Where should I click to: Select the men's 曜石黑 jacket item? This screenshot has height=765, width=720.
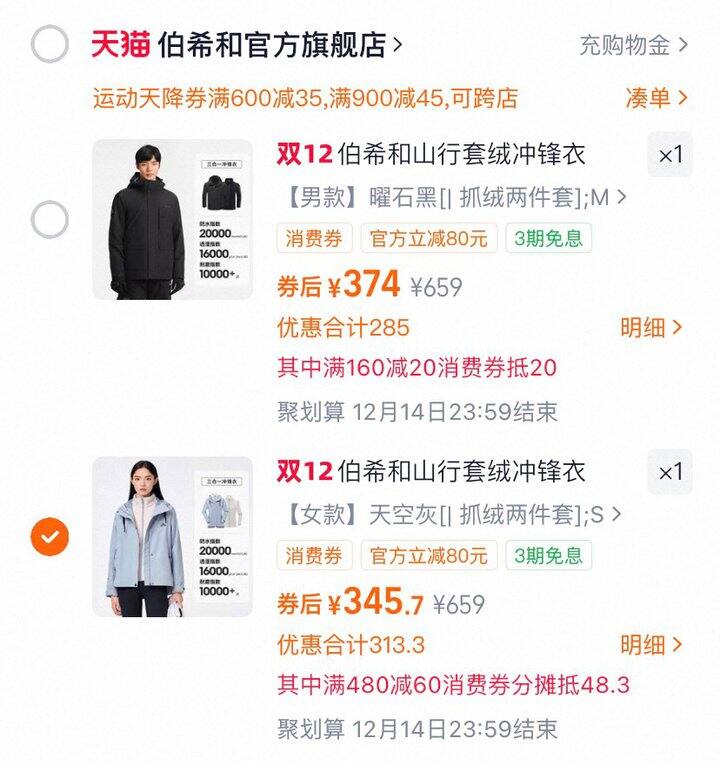[x=50, y=219]
